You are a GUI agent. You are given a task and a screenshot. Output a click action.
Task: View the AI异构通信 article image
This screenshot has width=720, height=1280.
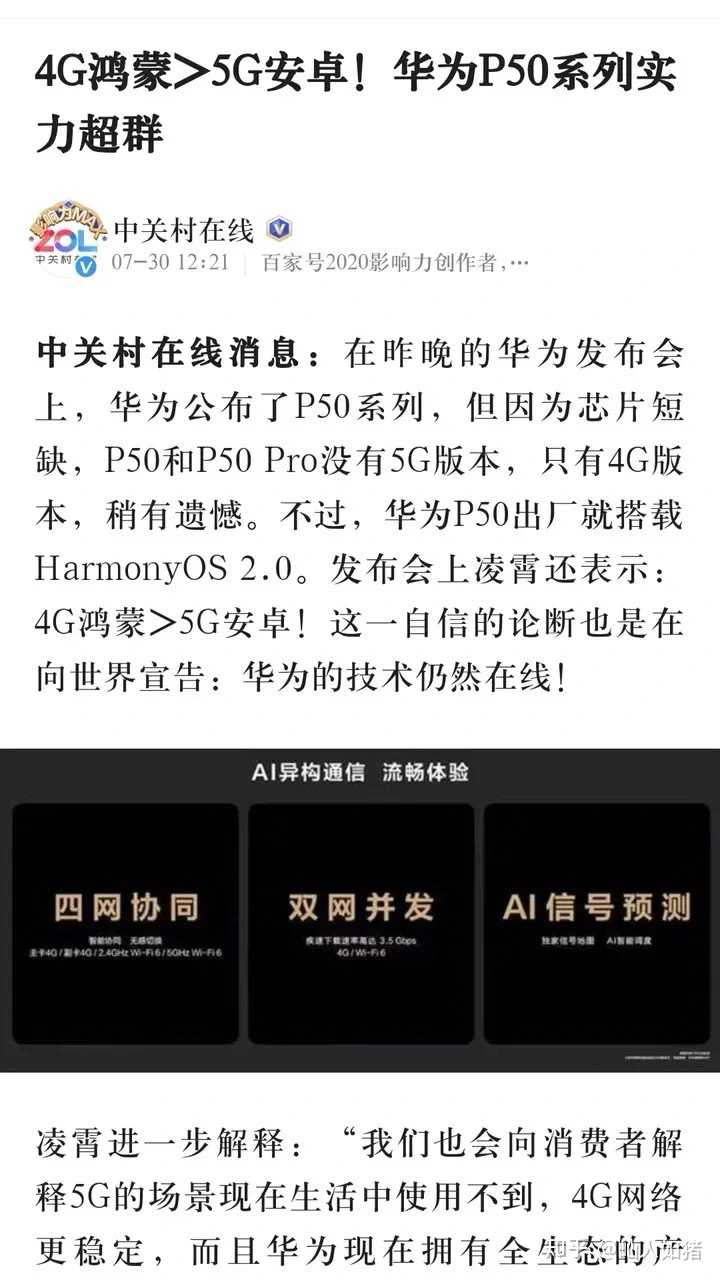[x=360, y=910]
